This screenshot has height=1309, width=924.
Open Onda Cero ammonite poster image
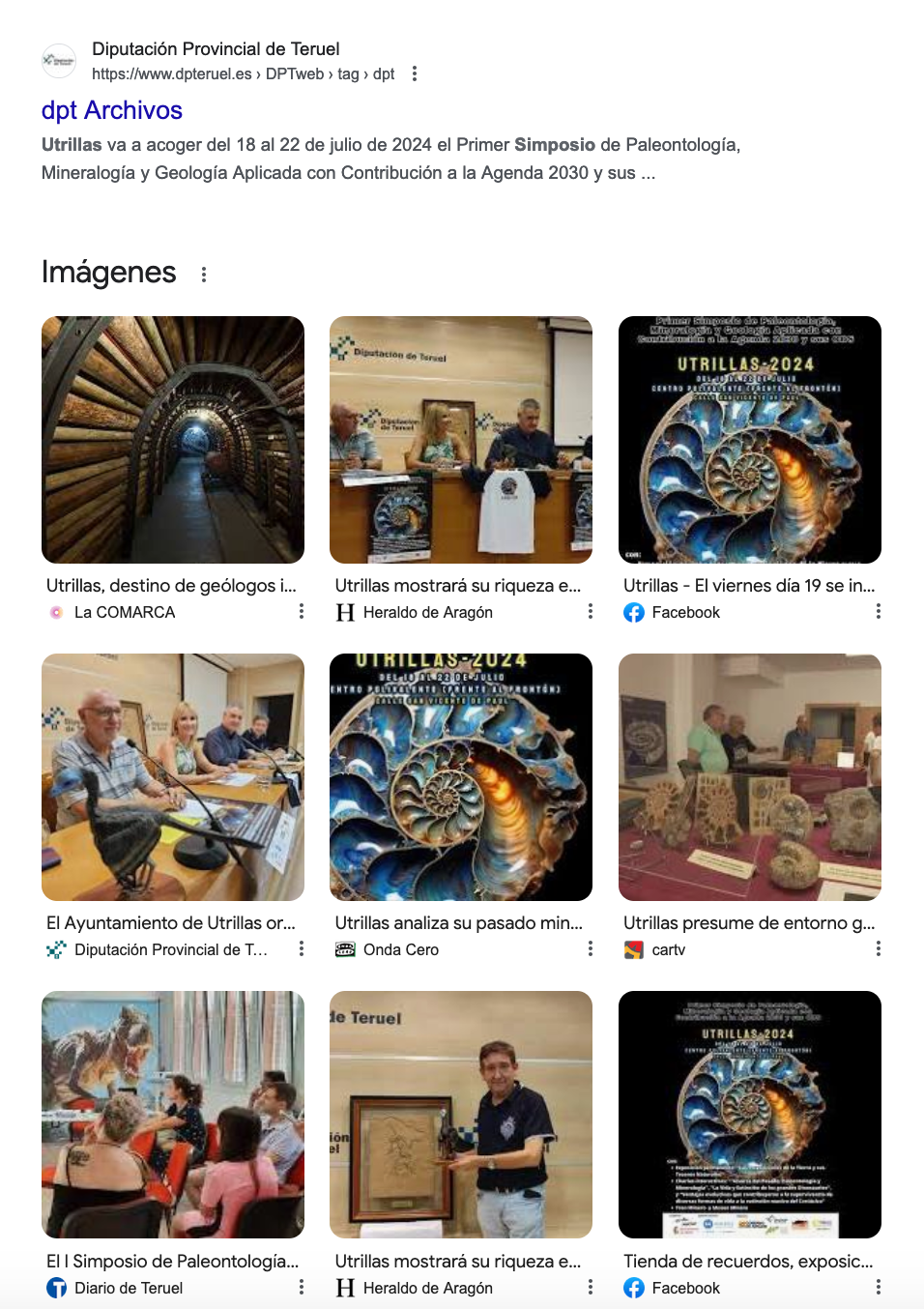click(x=461, y=777)
